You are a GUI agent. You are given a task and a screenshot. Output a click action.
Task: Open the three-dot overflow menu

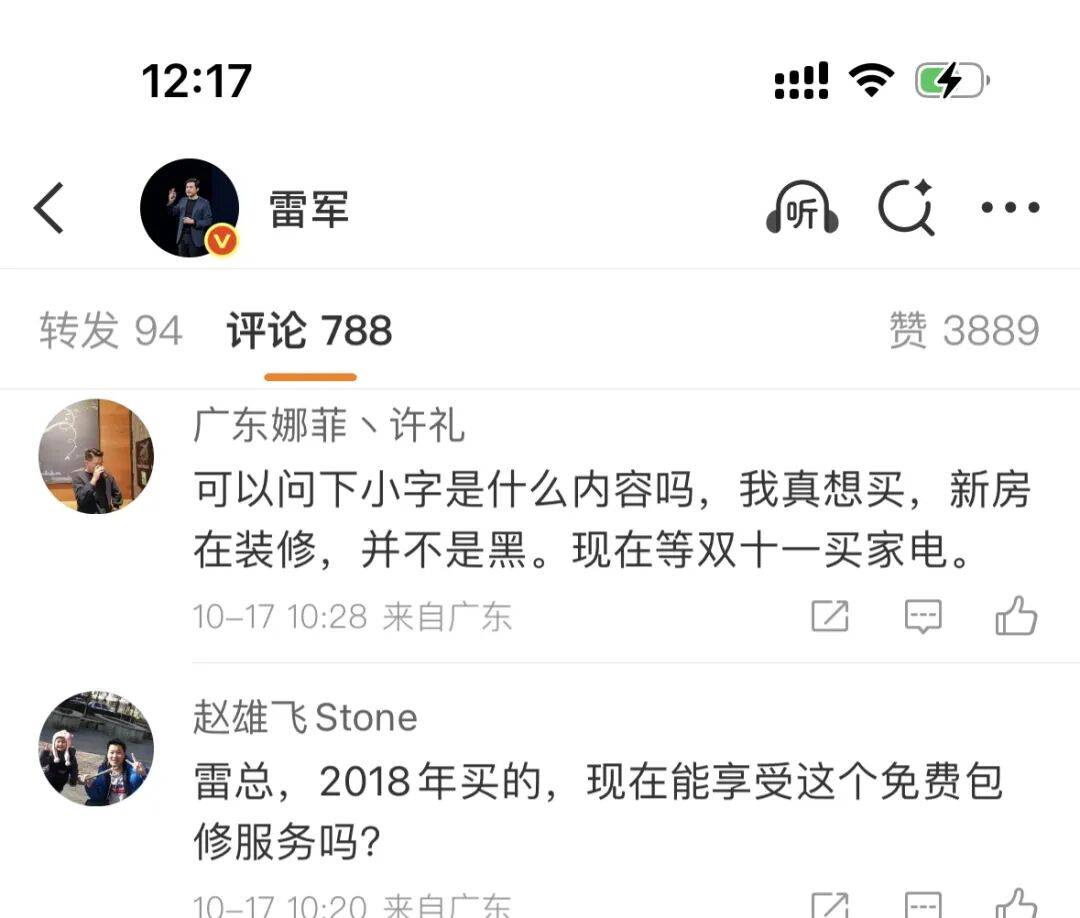coord(1010,208)
